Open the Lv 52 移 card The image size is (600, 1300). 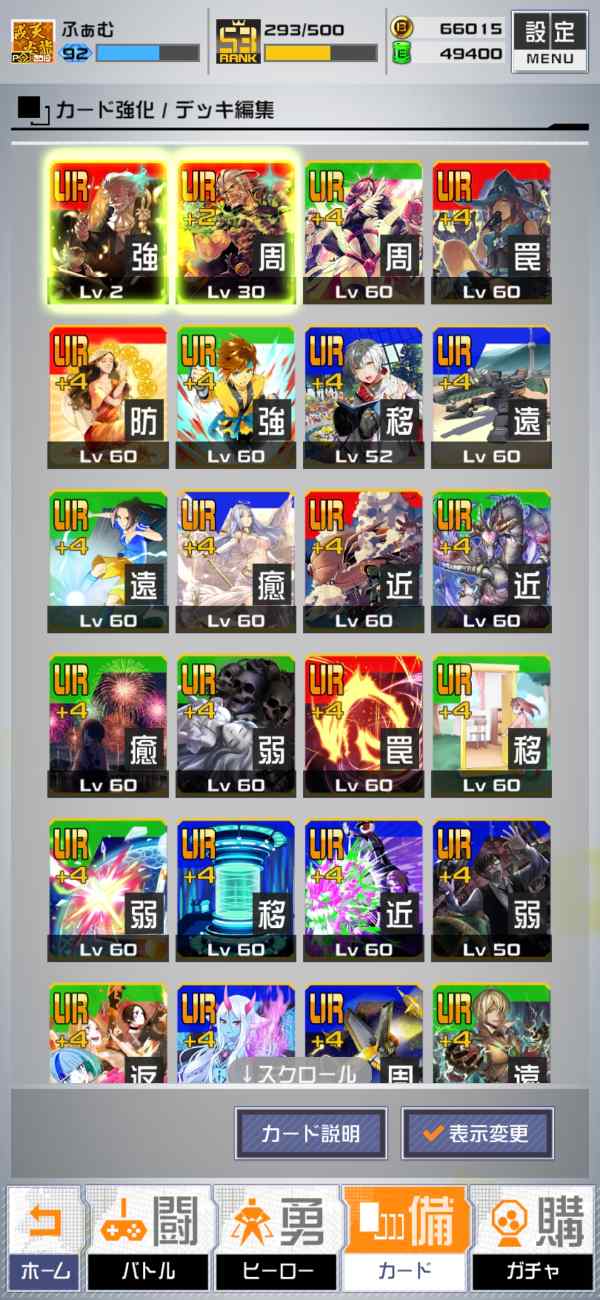tap(364, 397)
